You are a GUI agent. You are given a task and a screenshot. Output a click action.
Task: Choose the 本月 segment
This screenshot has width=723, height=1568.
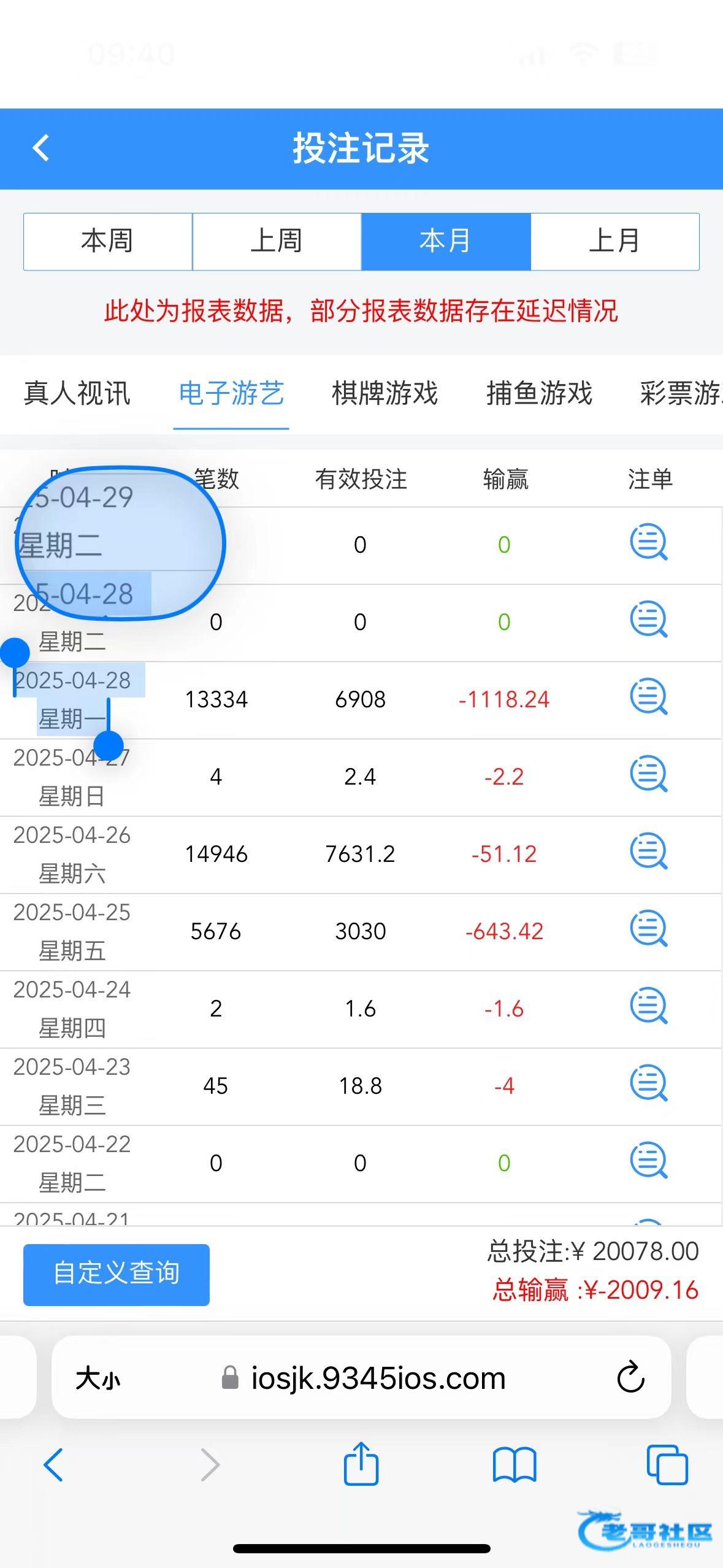tap(445, 241)
